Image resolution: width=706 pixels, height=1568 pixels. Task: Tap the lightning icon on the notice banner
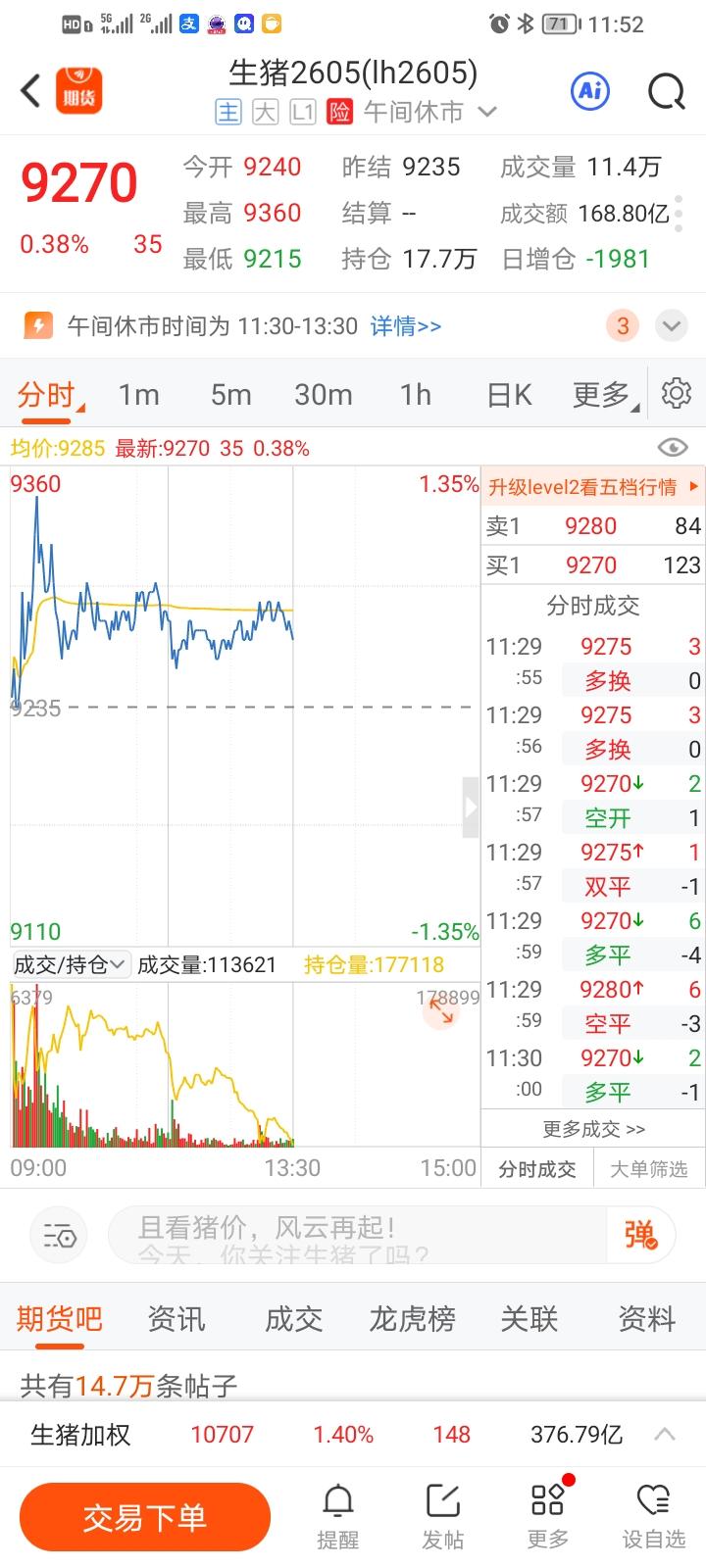pyautogui.click(x=38, y=324)
